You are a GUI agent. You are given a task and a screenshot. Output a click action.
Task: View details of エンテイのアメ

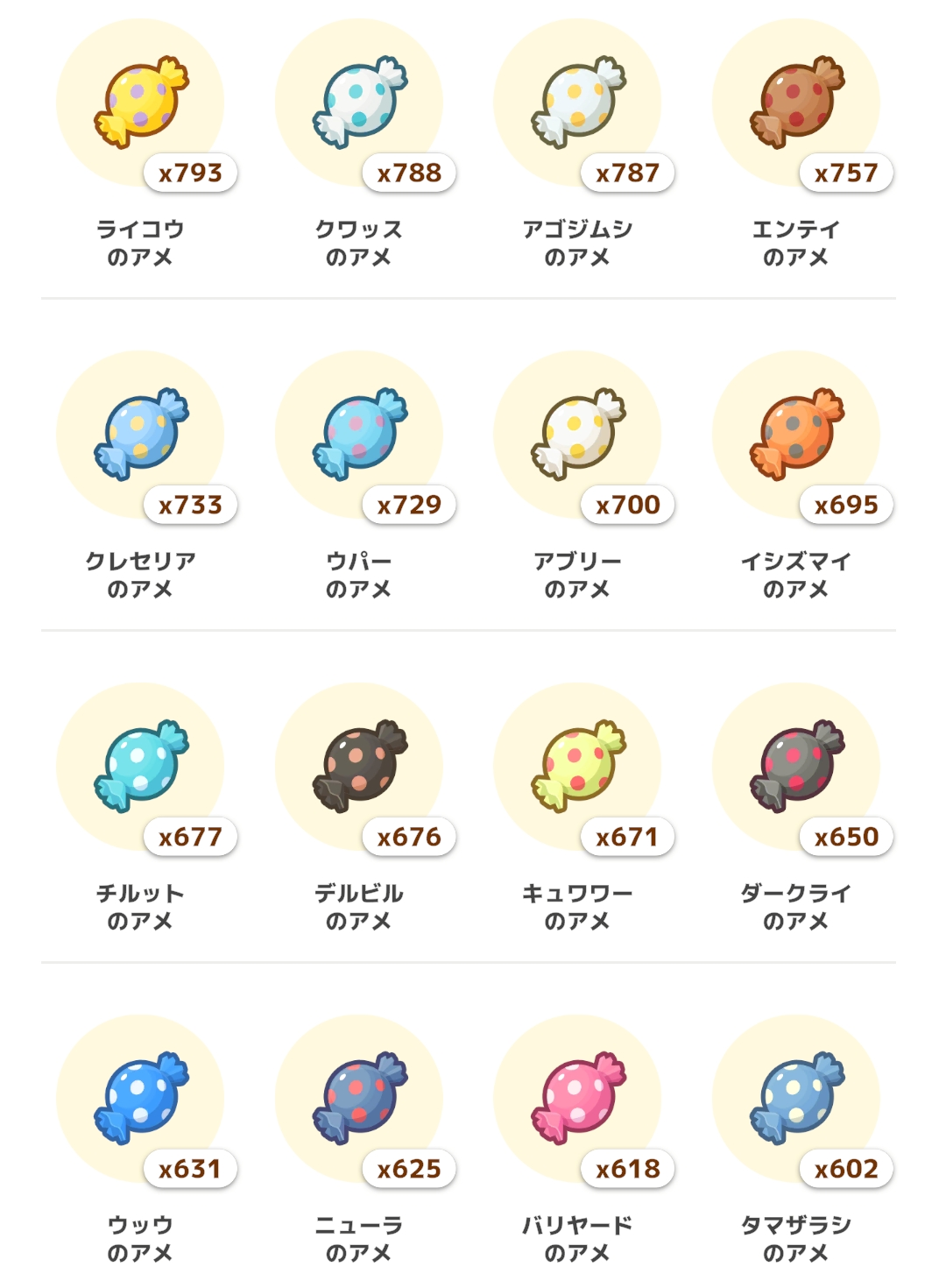click(x=796, y=103)
